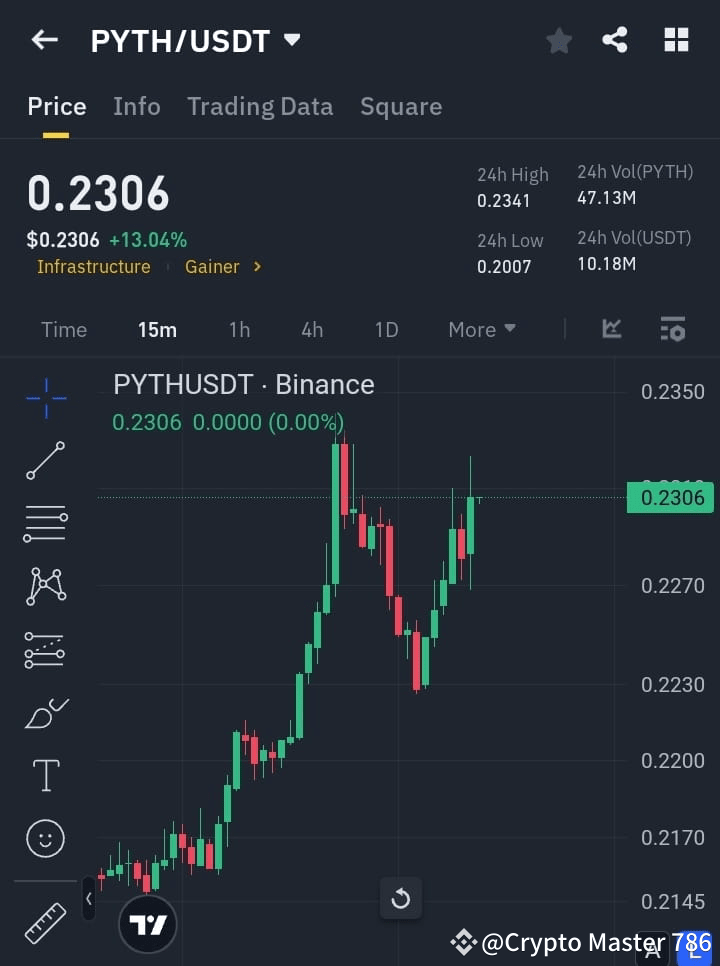Collapse the drawing tools sidebar
This screenshot has width=720, height=966.
point(89,899)
